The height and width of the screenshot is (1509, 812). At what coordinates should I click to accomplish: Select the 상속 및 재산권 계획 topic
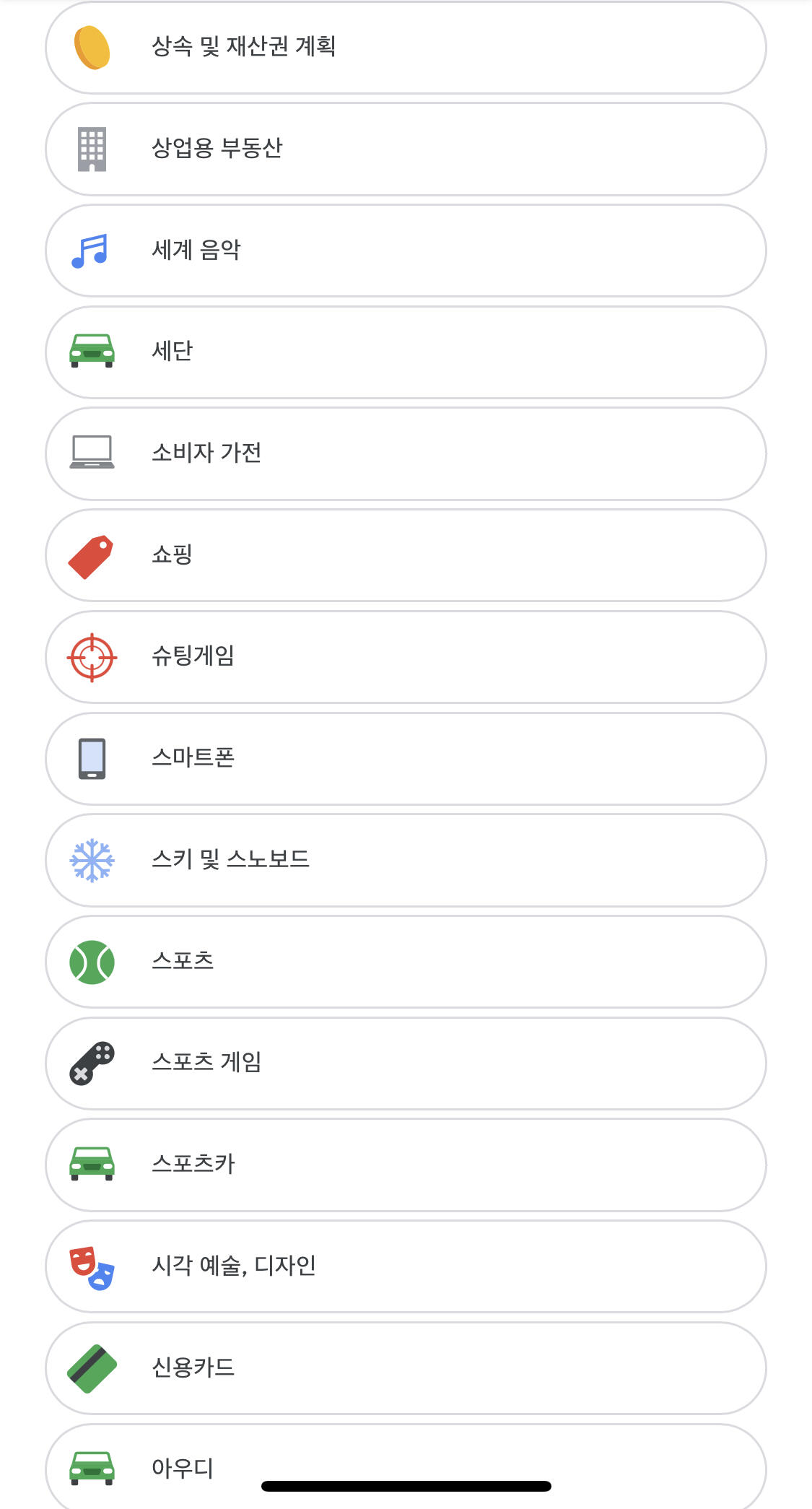coord(405,48)
